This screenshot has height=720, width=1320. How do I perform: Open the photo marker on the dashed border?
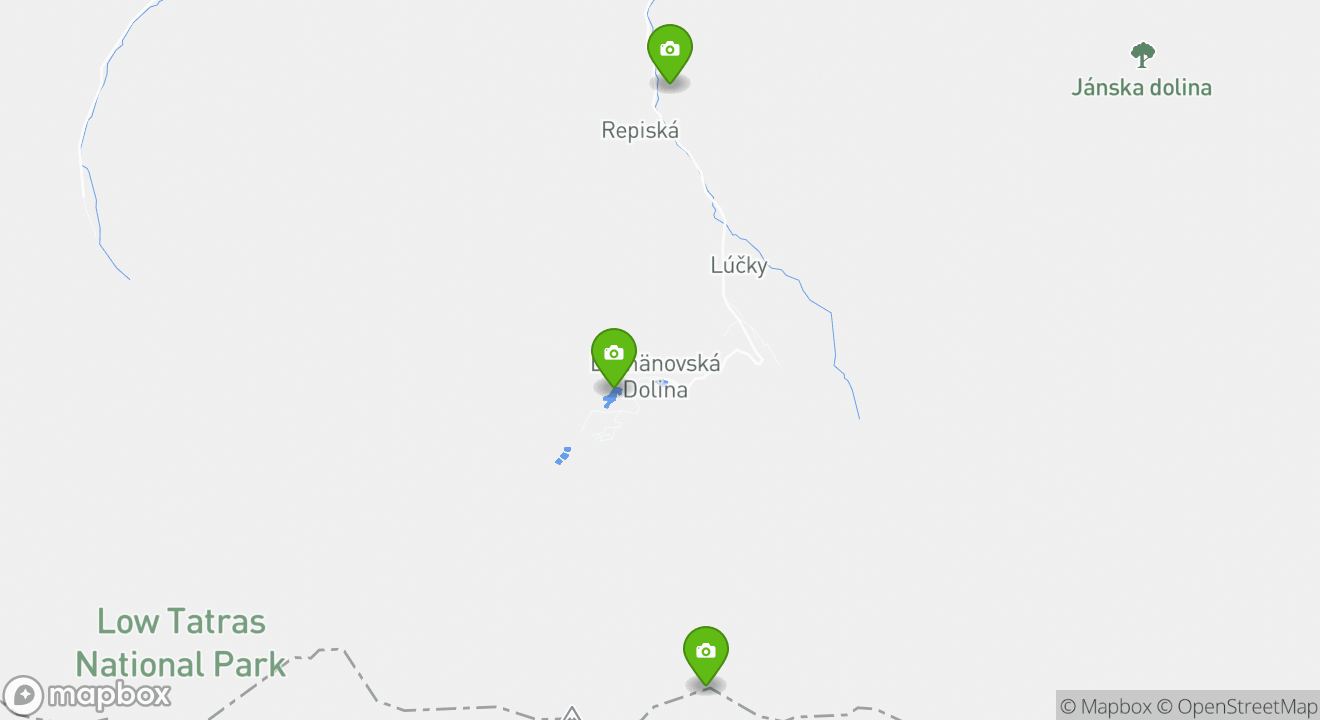click(x=706, y=652)
